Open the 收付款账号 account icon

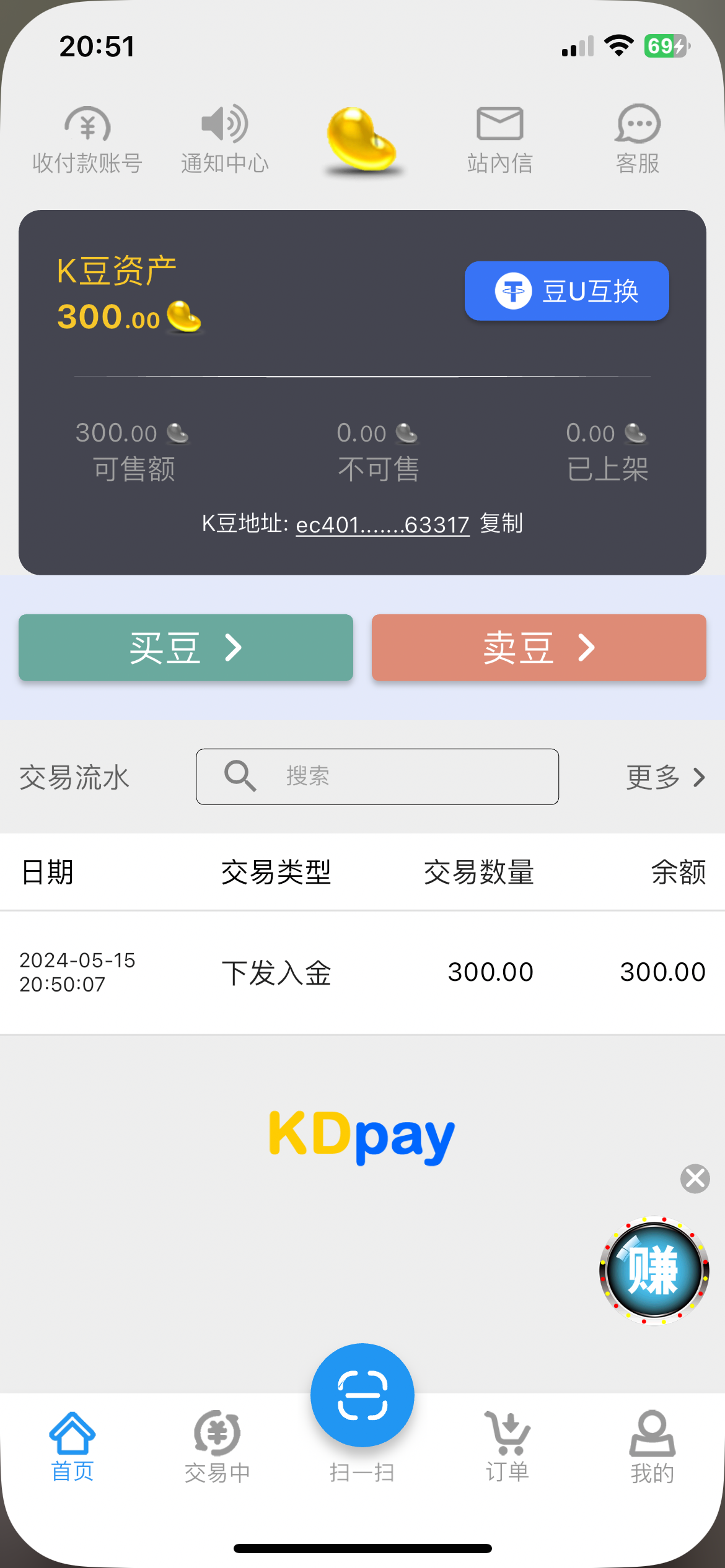[87, 136]
